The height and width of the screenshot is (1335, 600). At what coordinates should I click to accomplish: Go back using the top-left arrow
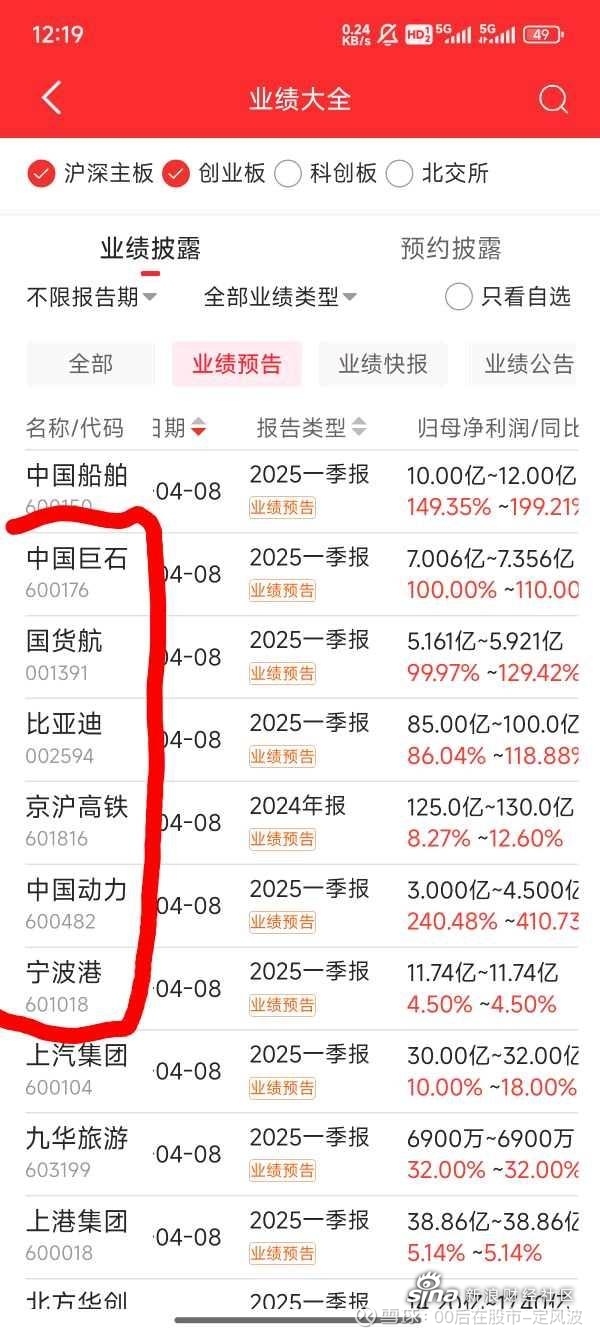(52, 98)
